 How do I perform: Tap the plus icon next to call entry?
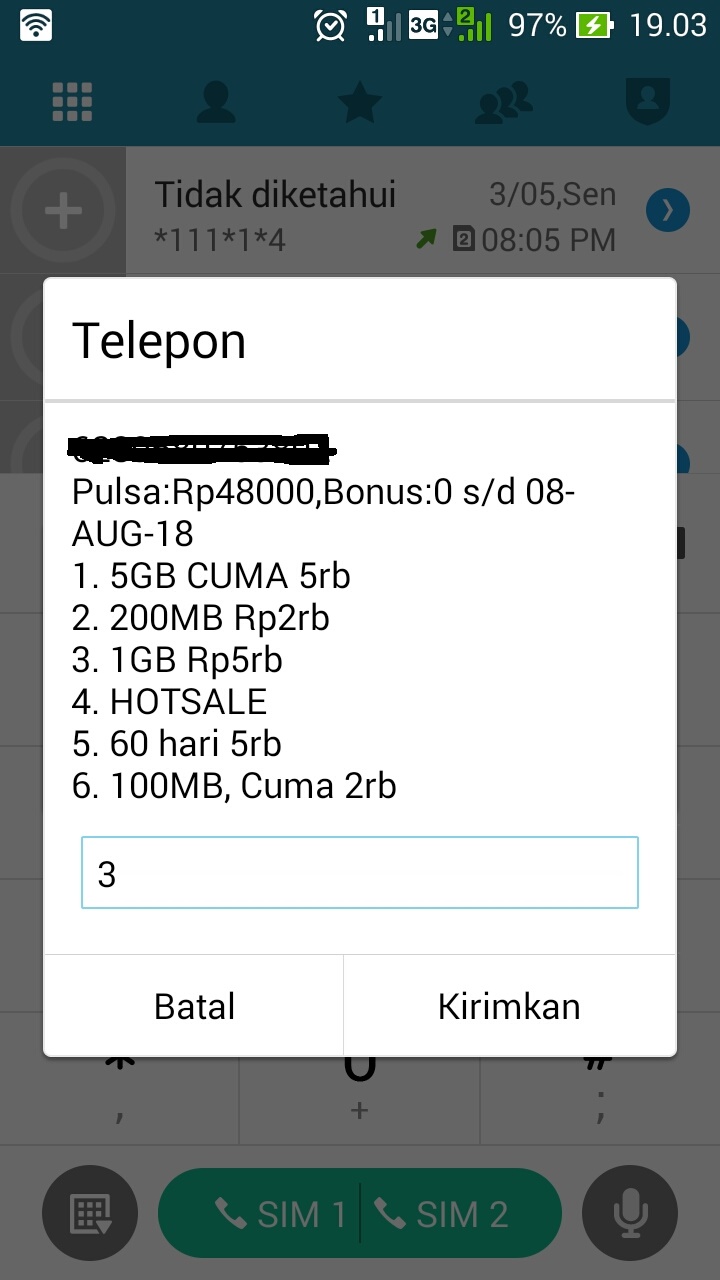pyautogui.click(x=62, y=210)
